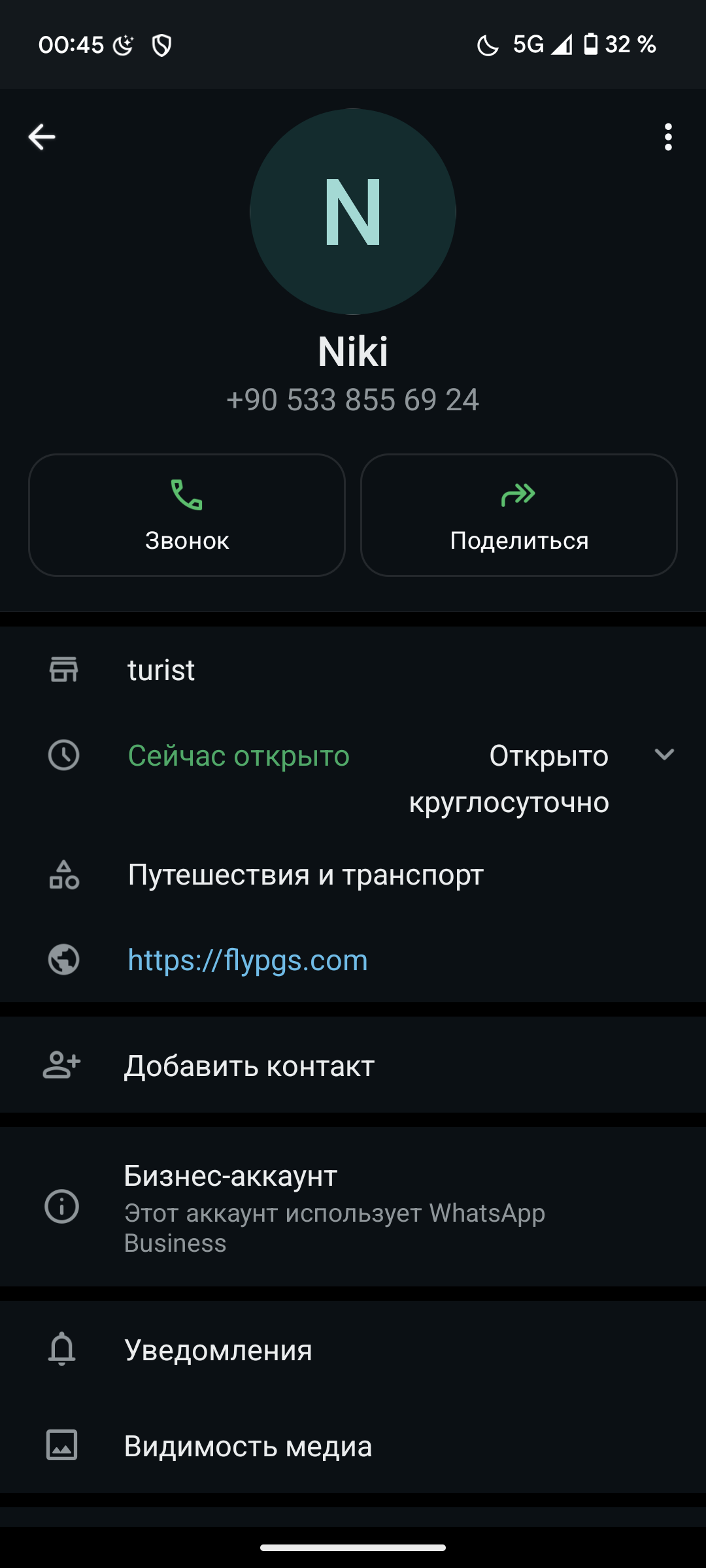706x1568 pixels.
Task: Open Видимость медиа setting
Action: pyautogui.click(x=353, y=1445)
